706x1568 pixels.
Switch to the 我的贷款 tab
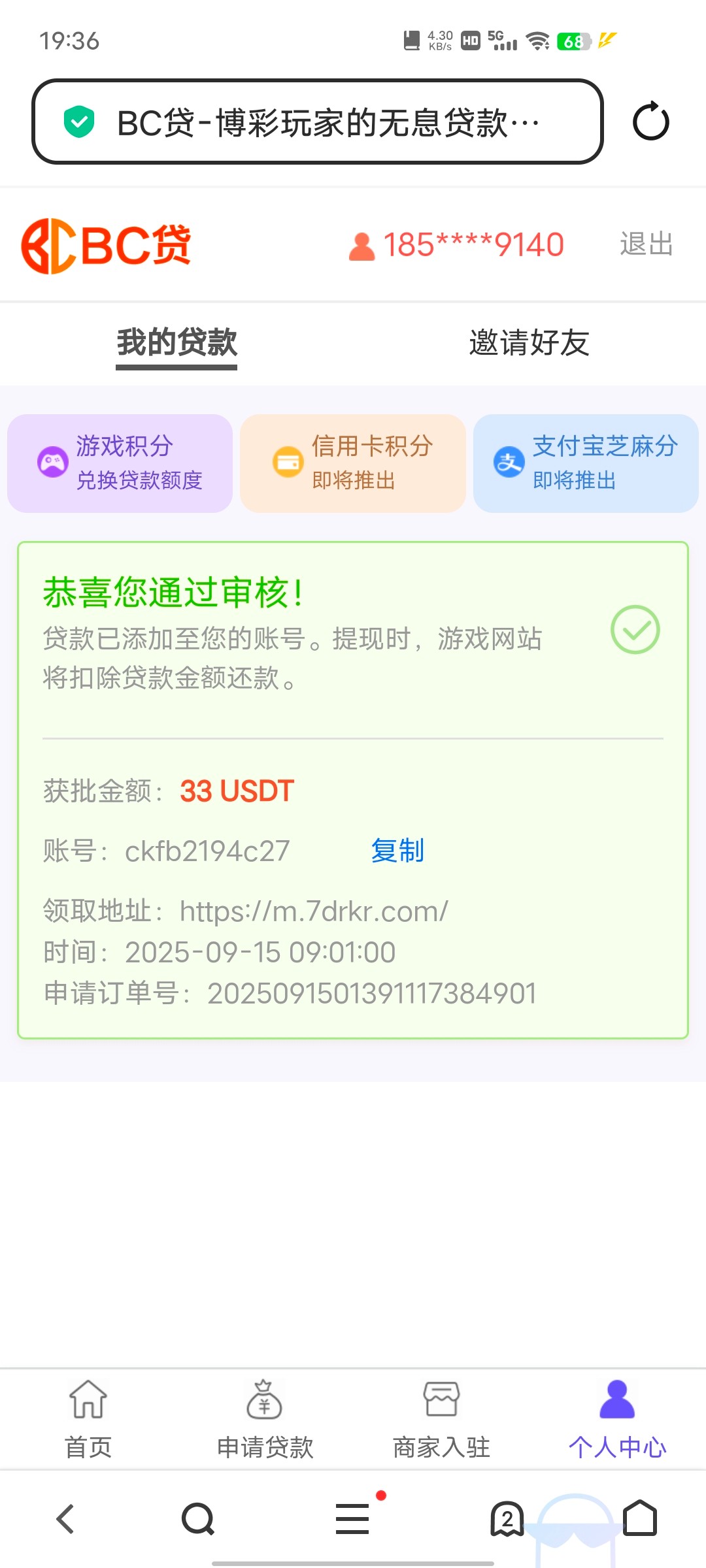[176, 342]
